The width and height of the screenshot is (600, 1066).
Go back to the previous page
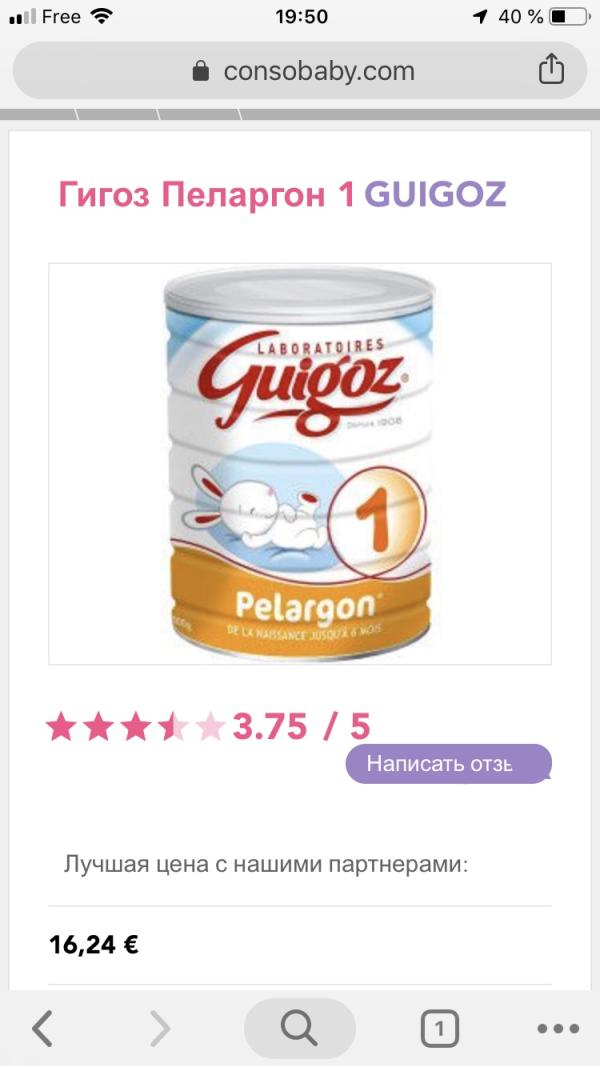(x=42, y=1027)
